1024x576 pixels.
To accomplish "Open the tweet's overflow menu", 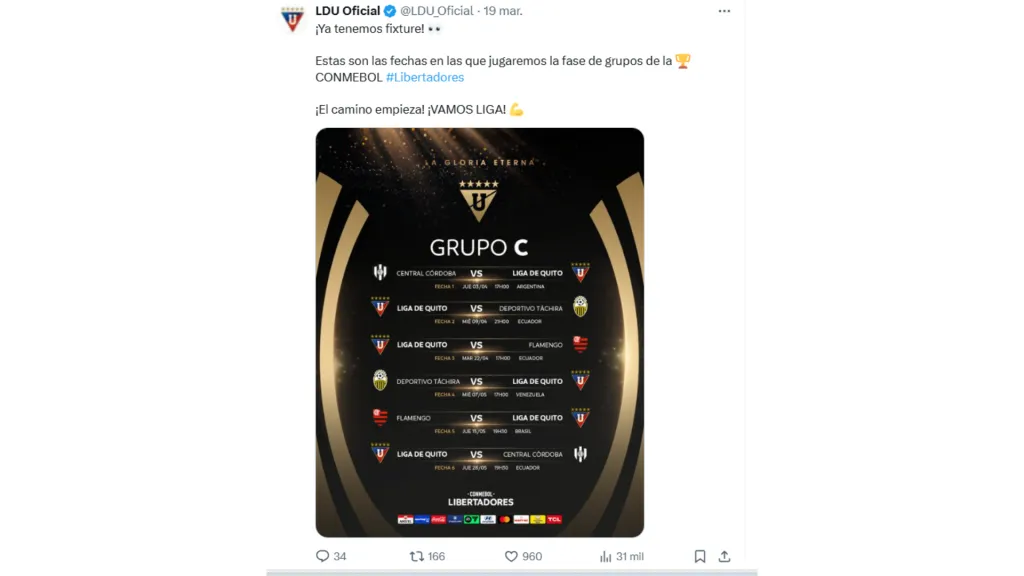I will [724, 11].
